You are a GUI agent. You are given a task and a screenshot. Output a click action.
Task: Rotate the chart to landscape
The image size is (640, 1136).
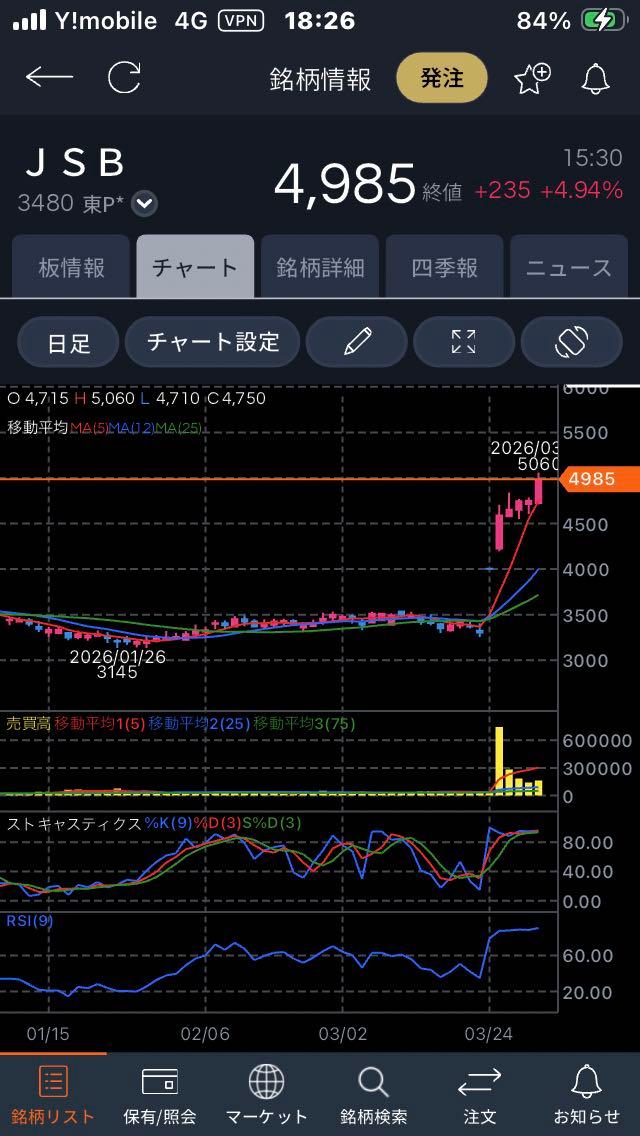(571, 343)
